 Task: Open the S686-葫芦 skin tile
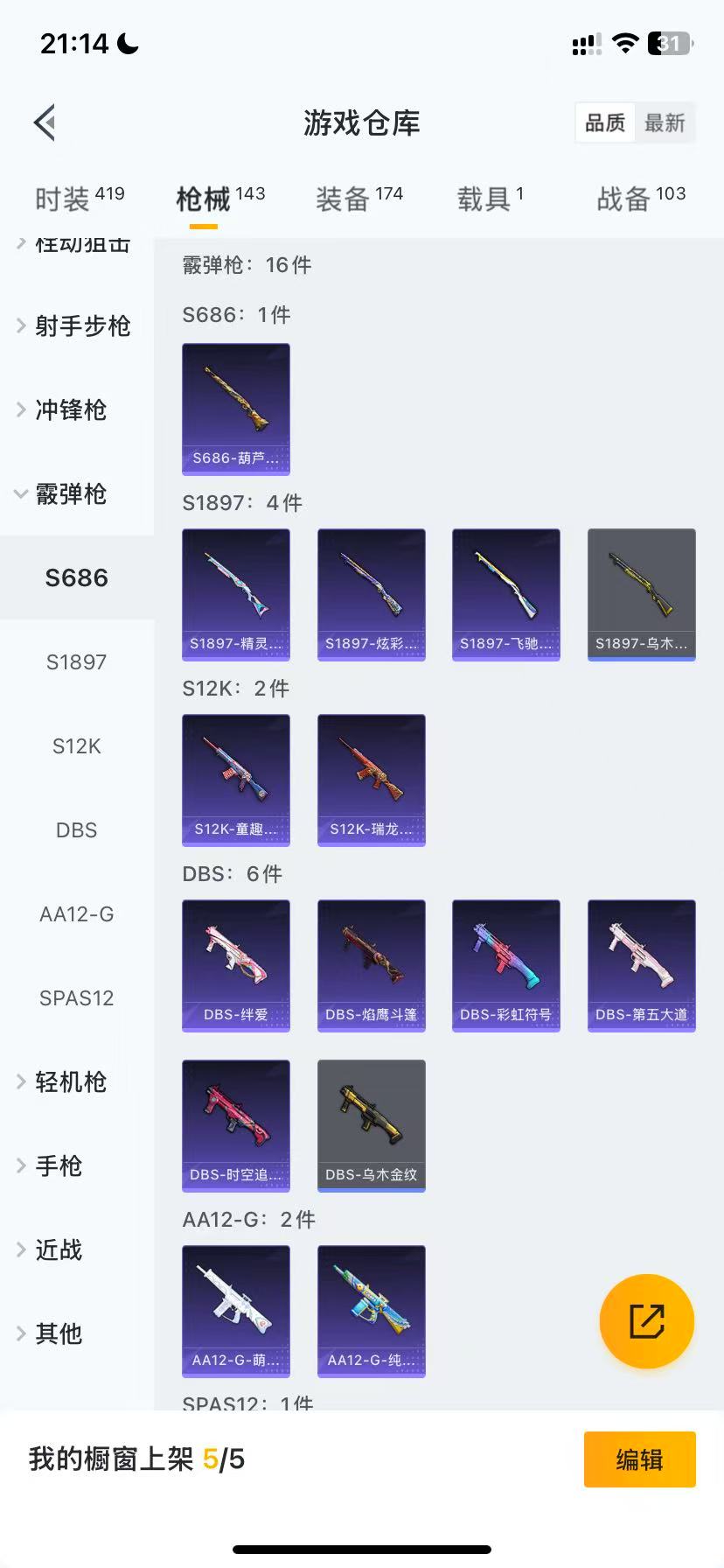pyautogui.click(x=236, y=409)
